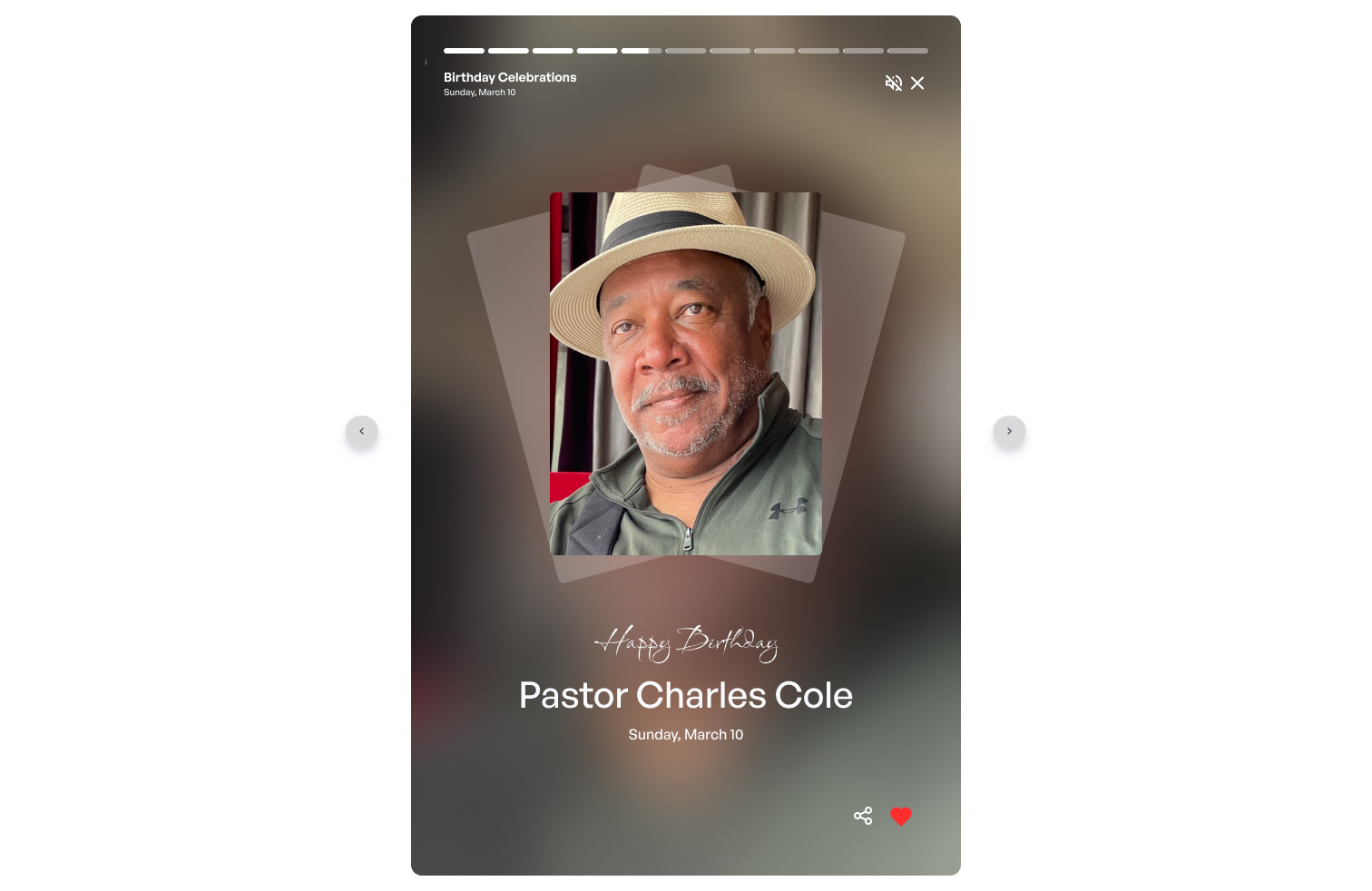Share Pastor Charles Cole's birthday card
Viewport: 1372px width, 891px height.
(863, 816)
